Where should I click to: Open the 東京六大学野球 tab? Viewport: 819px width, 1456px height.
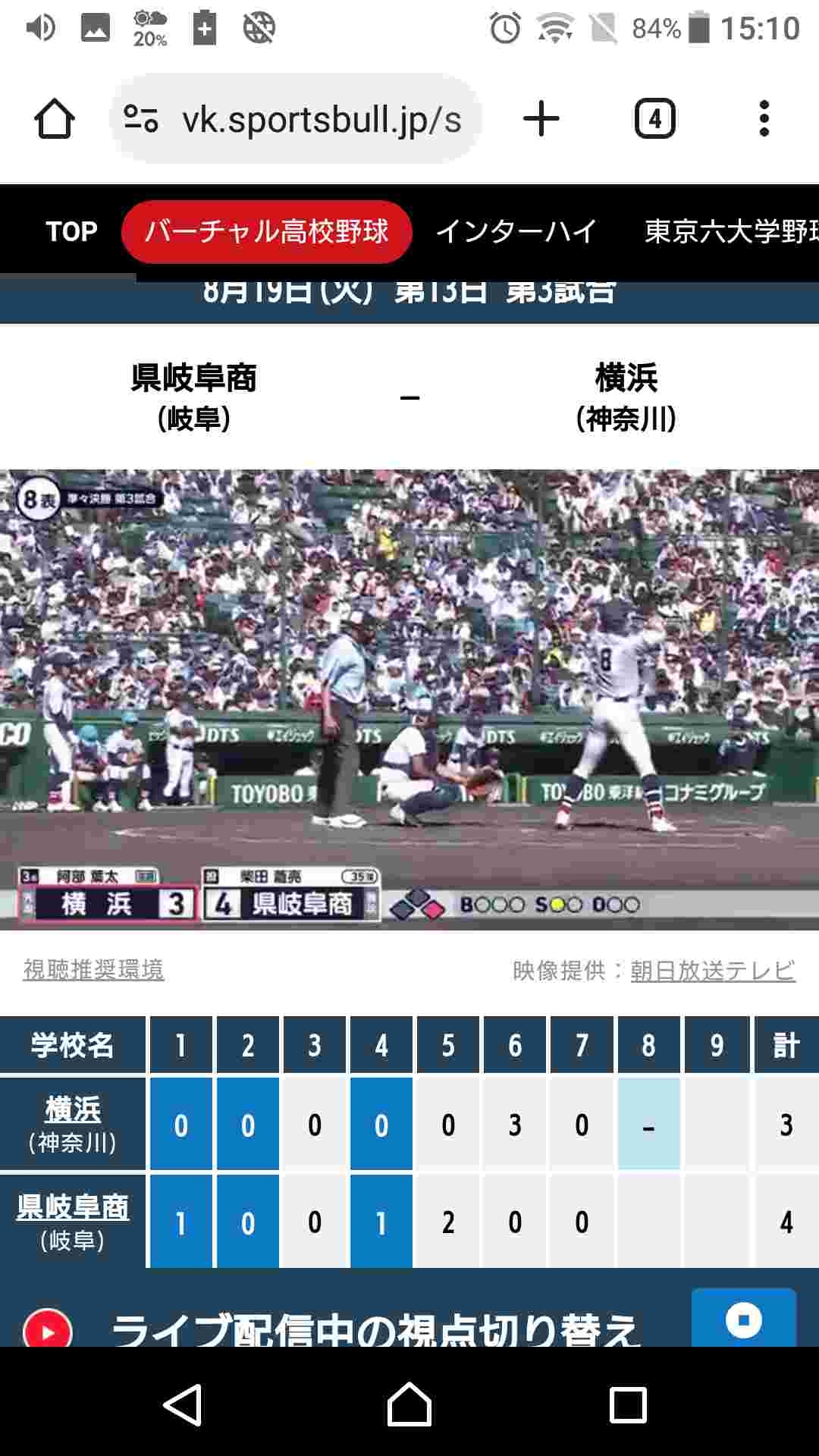click(730, 231)
